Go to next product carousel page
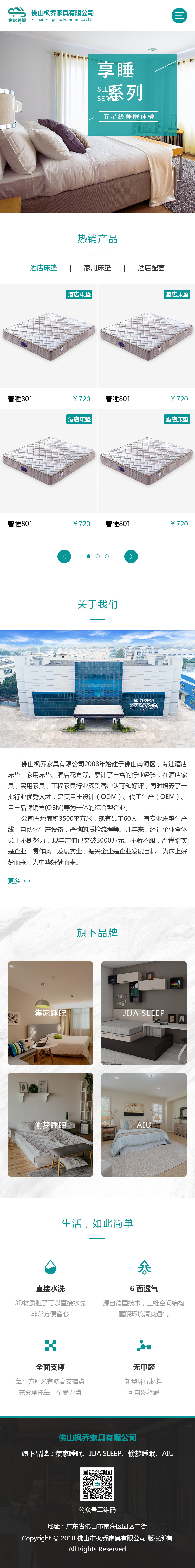Image resolution: width=195 pixels, height=1568 pixels. (x=131, y=556)
